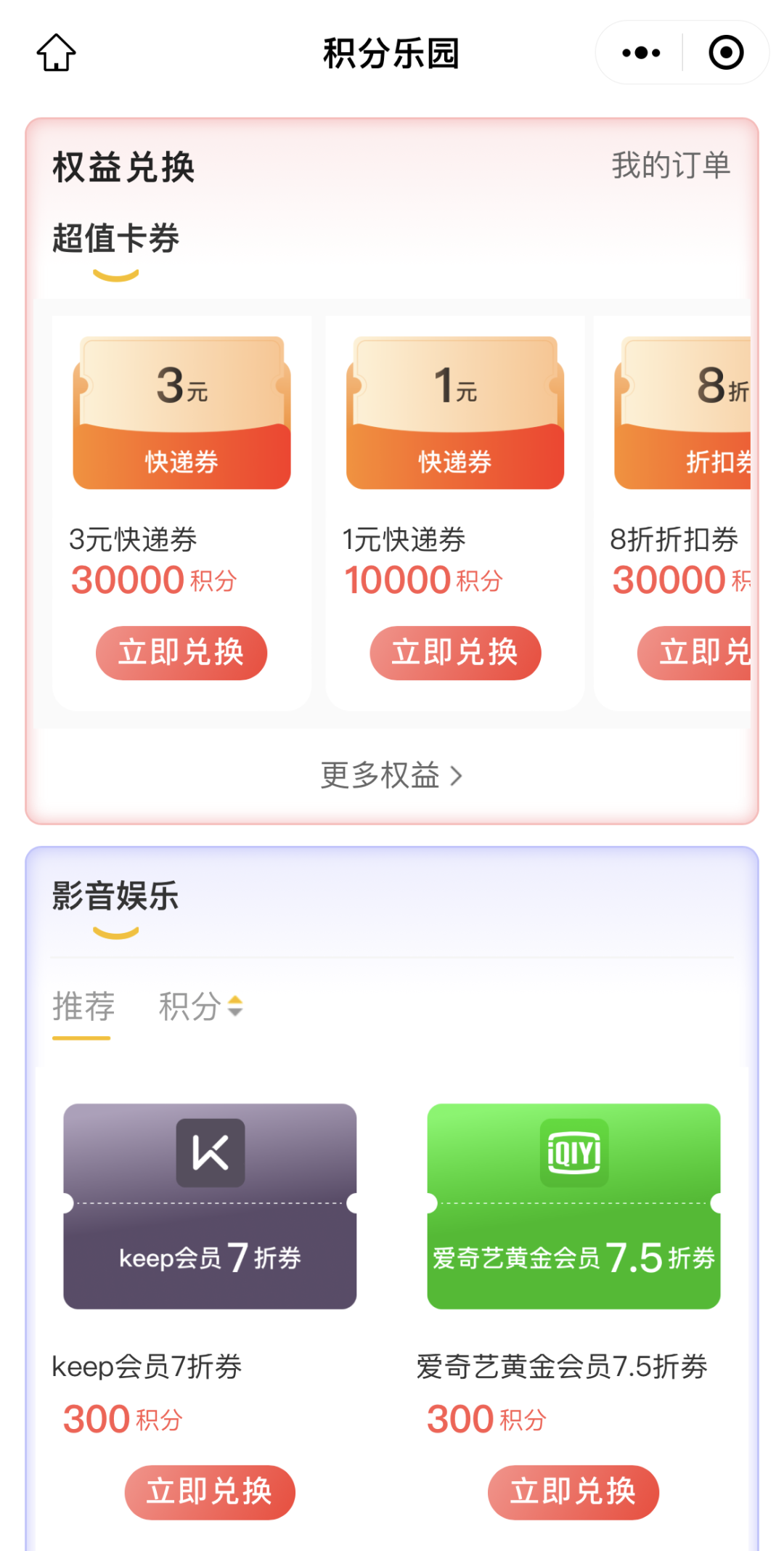Open the 3元快递券 coupon card
Image resolution: width=784 pixels, height=1551 pixels.
[x=181, y=412]
